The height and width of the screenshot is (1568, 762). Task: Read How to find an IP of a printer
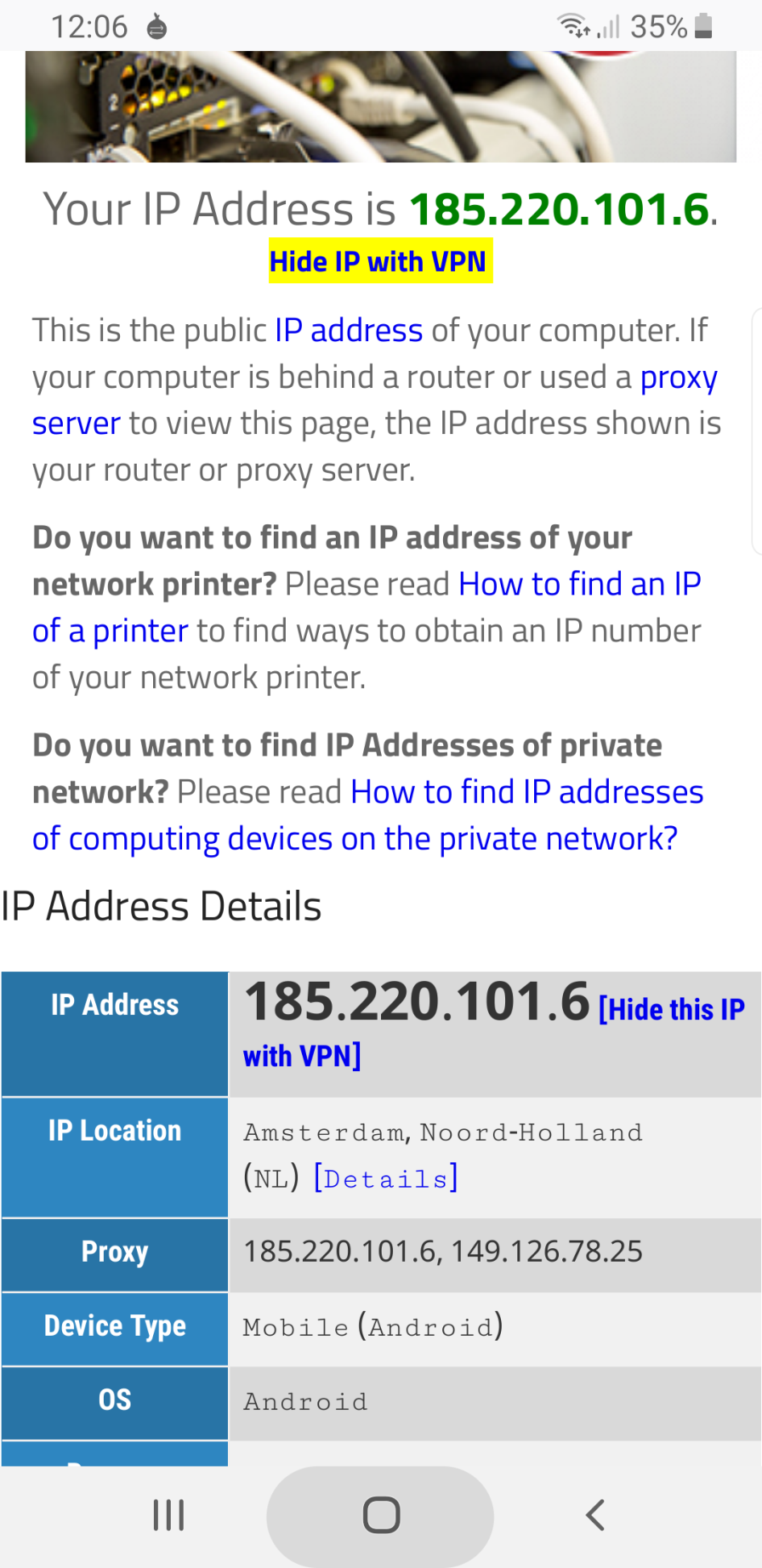[578, 584]
